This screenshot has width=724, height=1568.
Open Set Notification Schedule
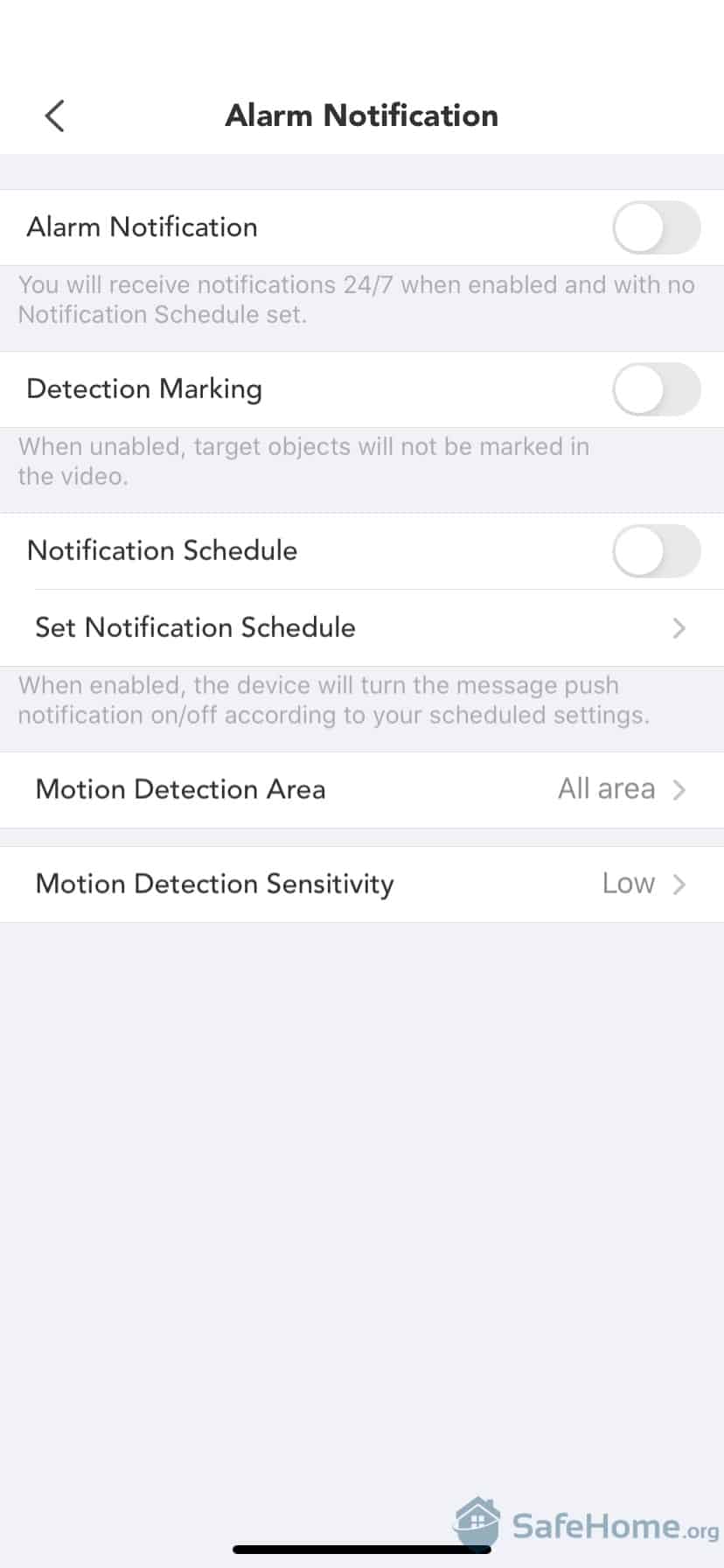click(x=362, y=627)
